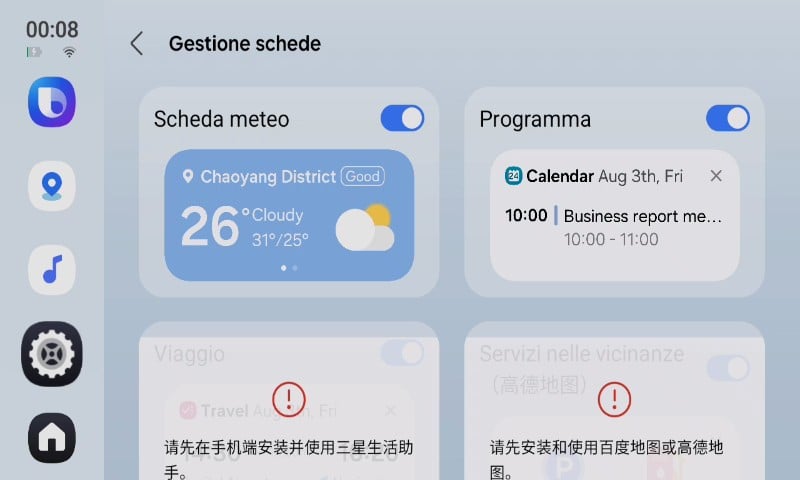Disable the Programma toggle

click(x=727, y=119)
